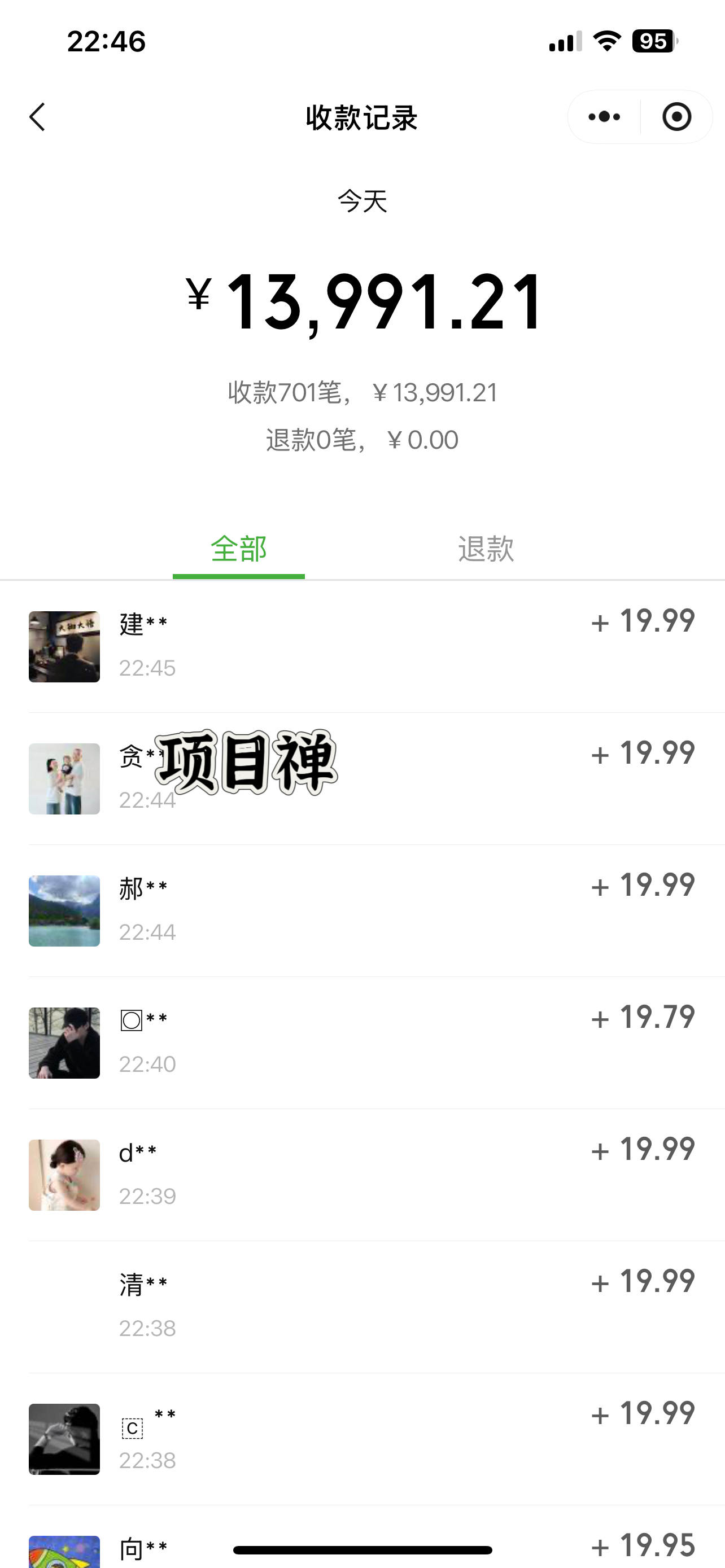Go back from 收款记录 page
This screenshot has height=1568, width=725.
point(38,117)
